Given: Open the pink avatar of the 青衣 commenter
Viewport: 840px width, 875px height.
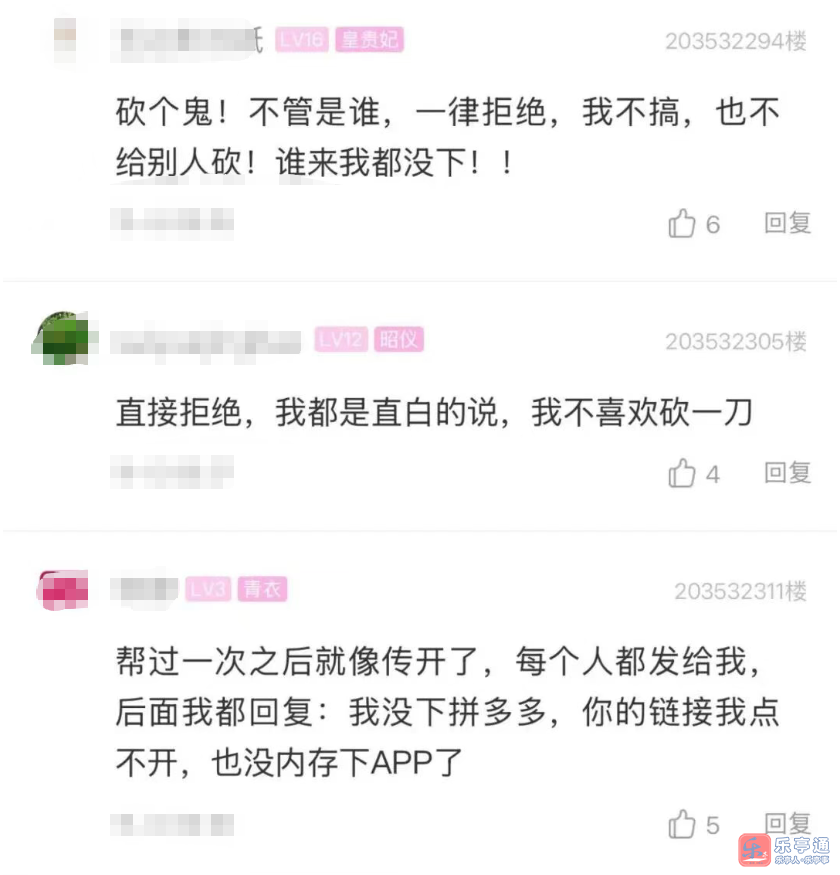Looking at the screenshot, I should pos(62,589).
